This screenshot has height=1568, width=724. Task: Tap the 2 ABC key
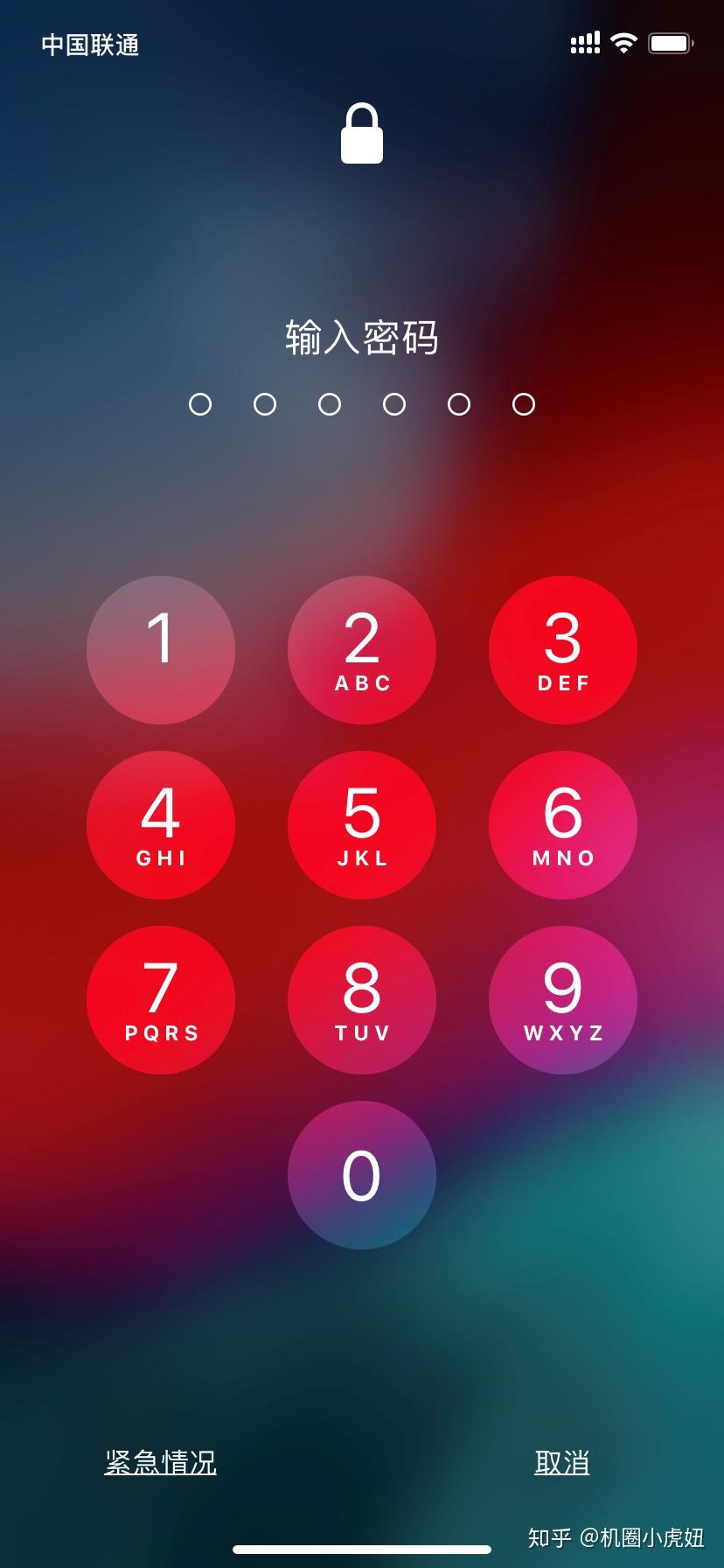tap(362, 649)
